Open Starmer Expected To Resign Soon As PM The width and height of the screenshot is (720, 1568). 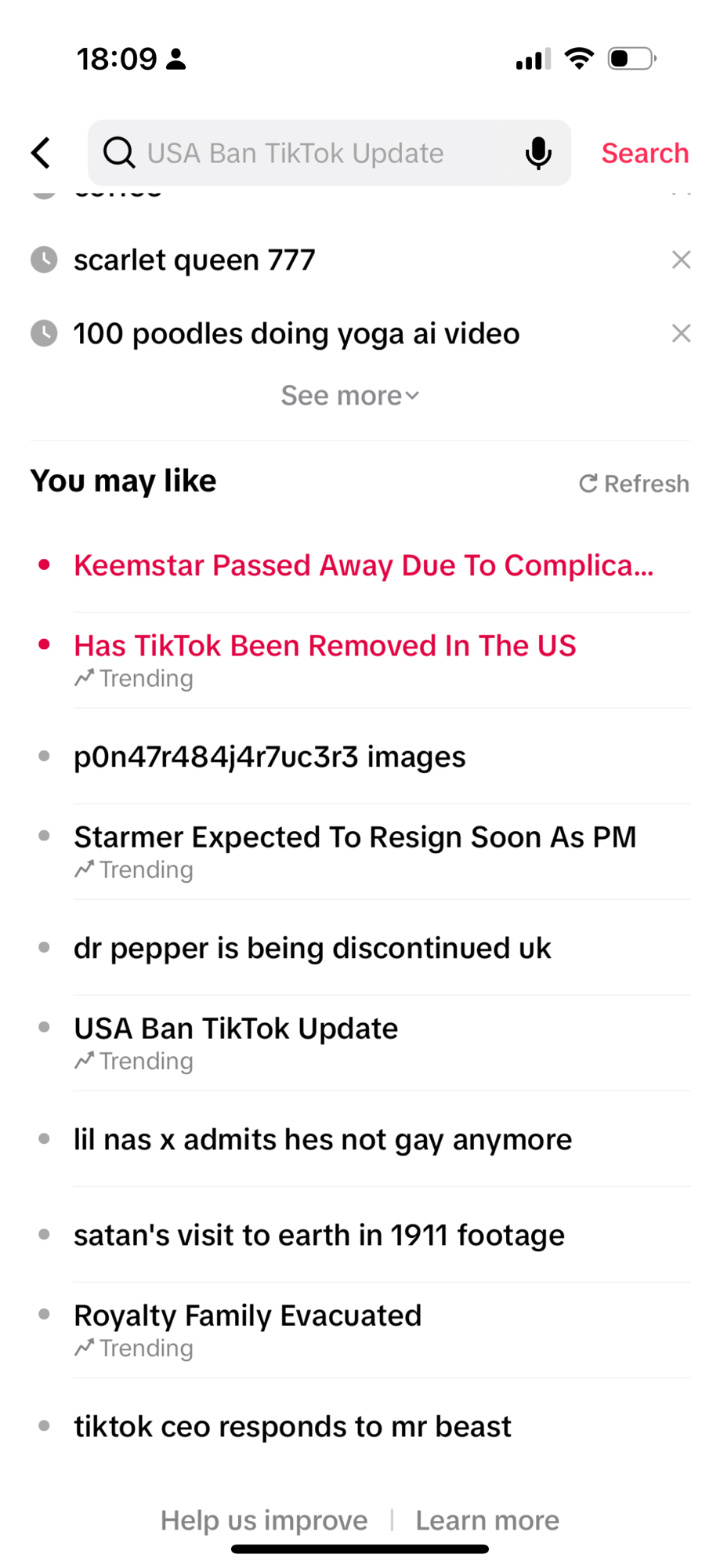pyautogui.click(x=354, y=837)
